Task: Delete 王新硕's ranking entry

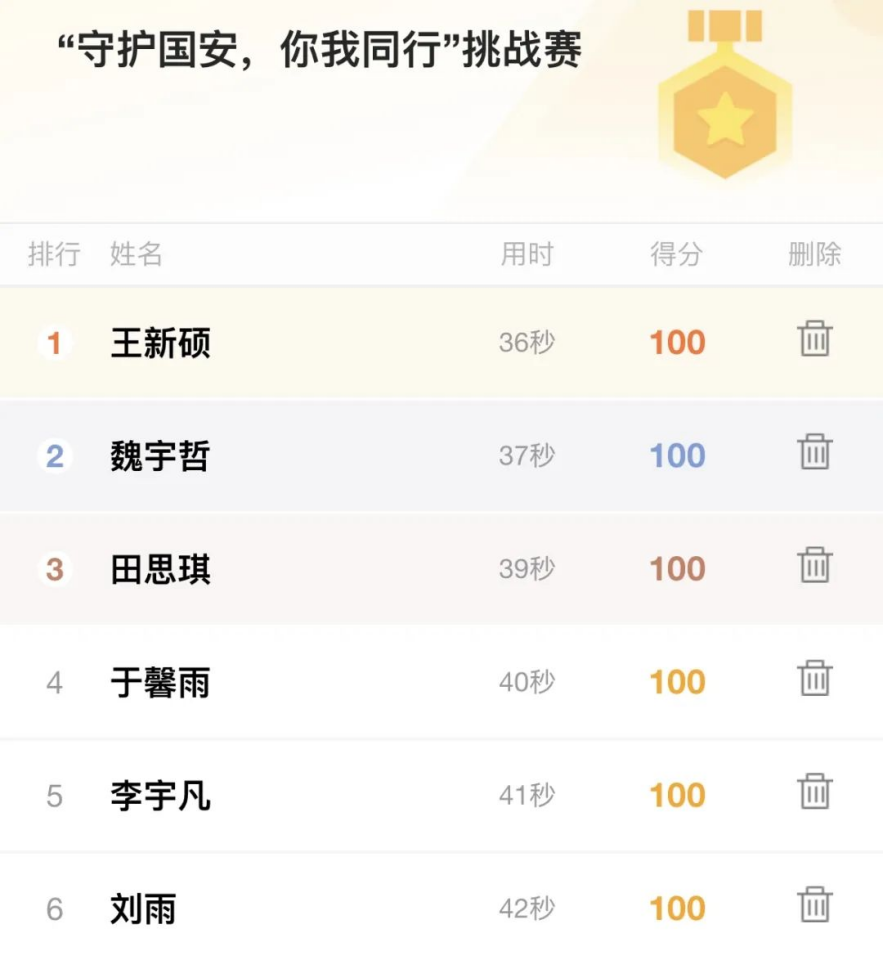Action: click(815, 340)
